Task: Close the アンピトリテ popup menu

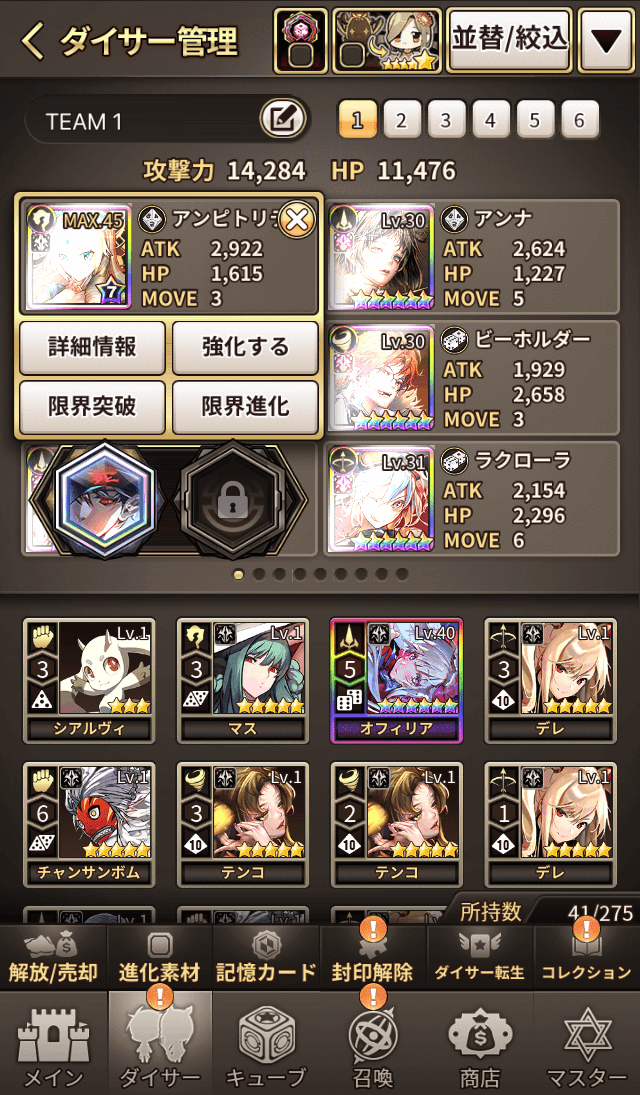Action: click(296, 219)
